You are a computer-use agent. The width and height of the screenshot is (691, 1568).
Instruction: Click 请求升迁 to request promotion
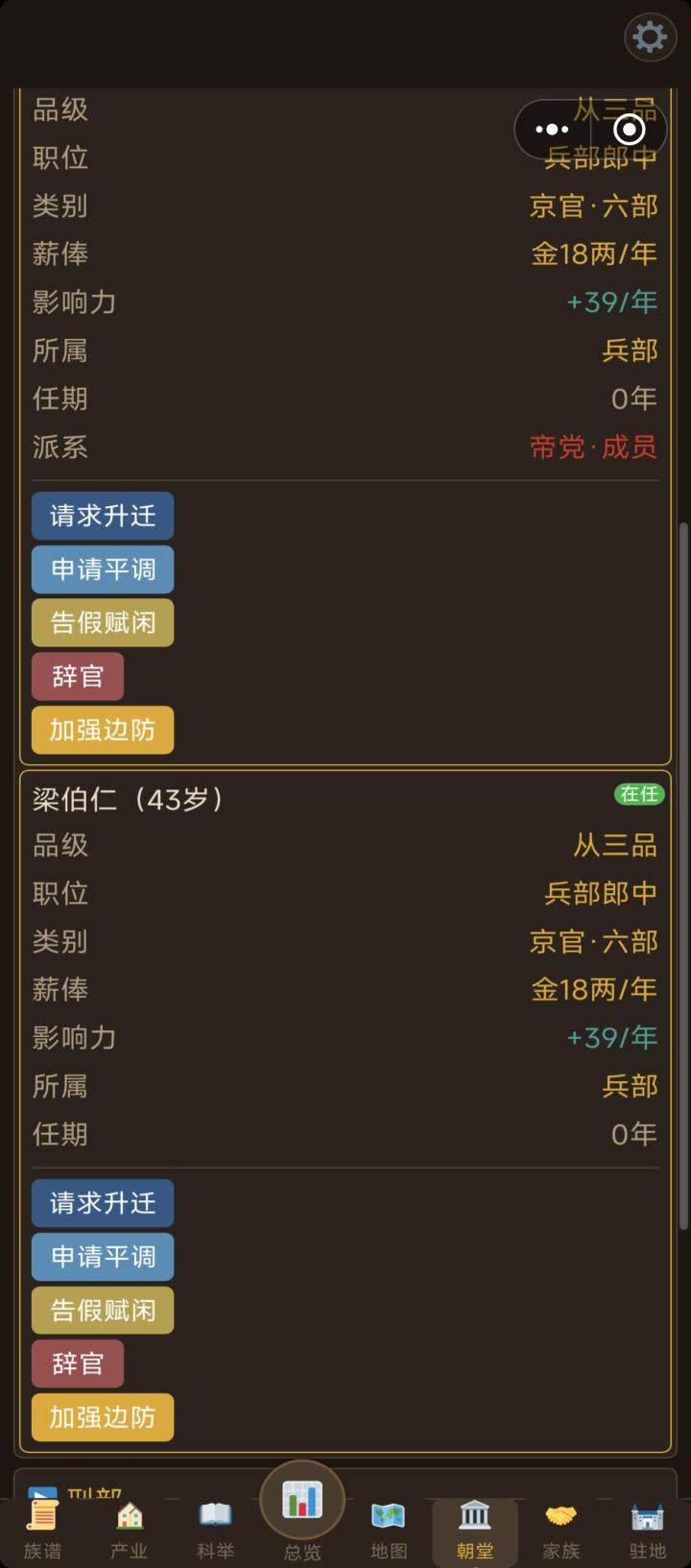[x=102, y=516]
